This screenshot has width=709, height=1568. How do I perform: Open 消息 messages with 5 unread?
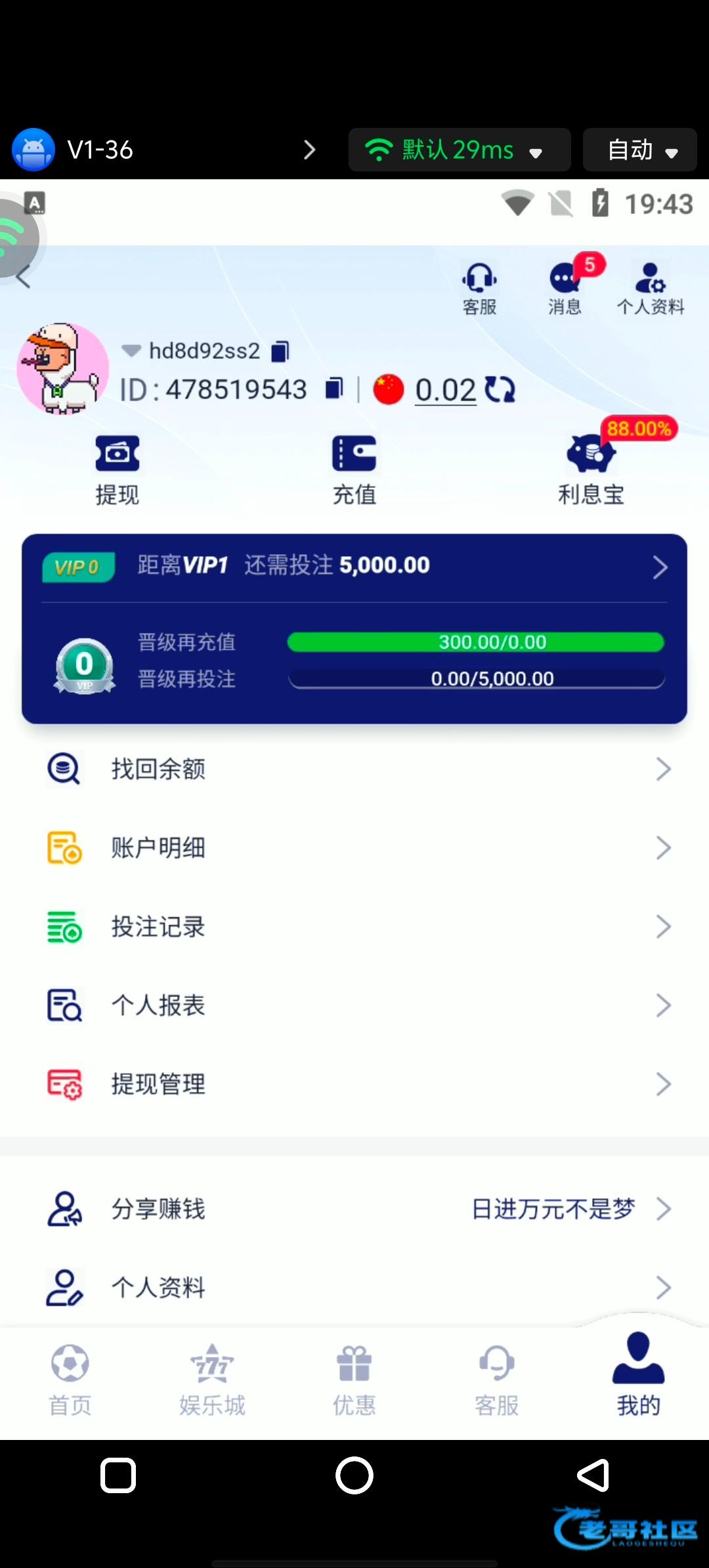coord(565,288)
